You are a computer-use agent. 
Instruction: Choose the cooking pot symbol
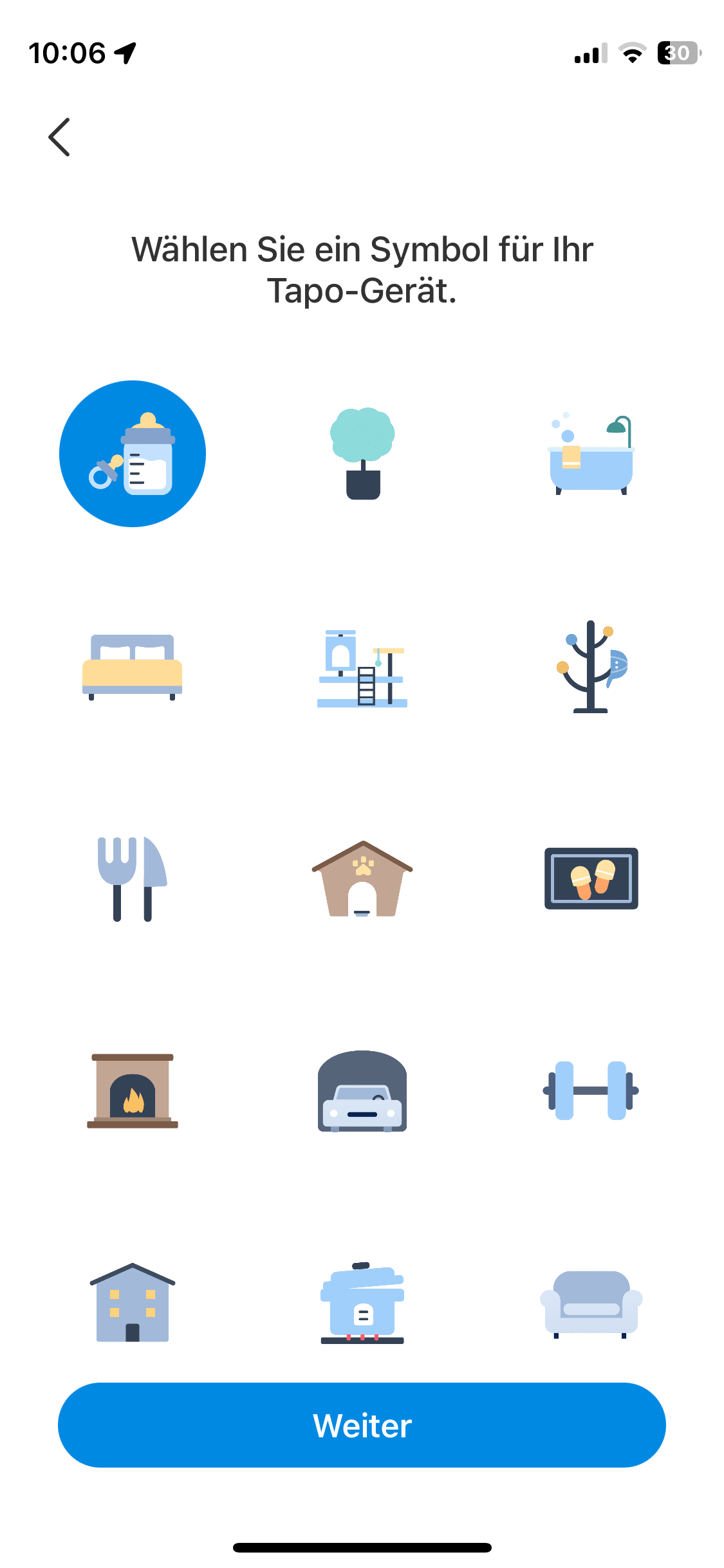362,1303
